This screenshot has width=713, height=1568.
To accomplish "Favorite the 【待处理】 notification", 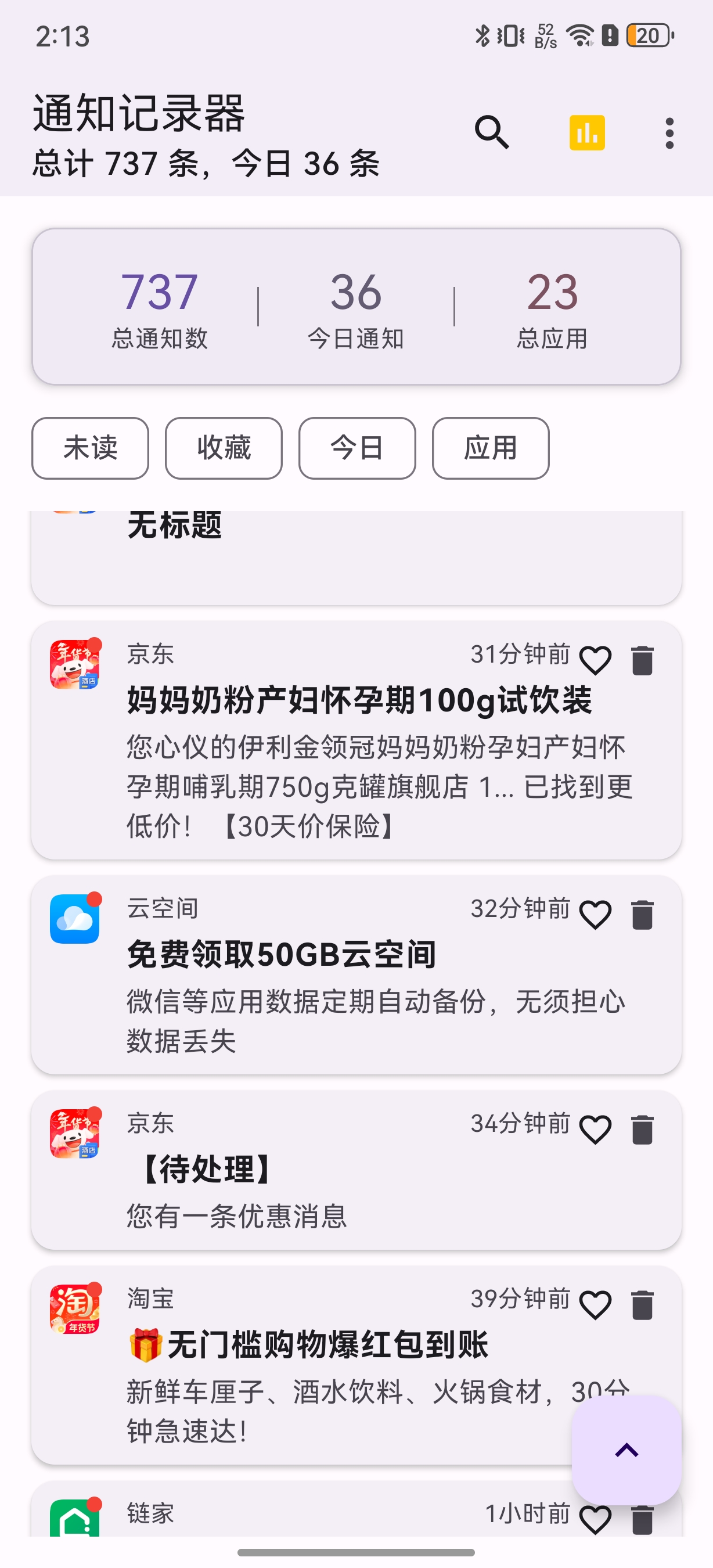I will [x=595, y=1130].
